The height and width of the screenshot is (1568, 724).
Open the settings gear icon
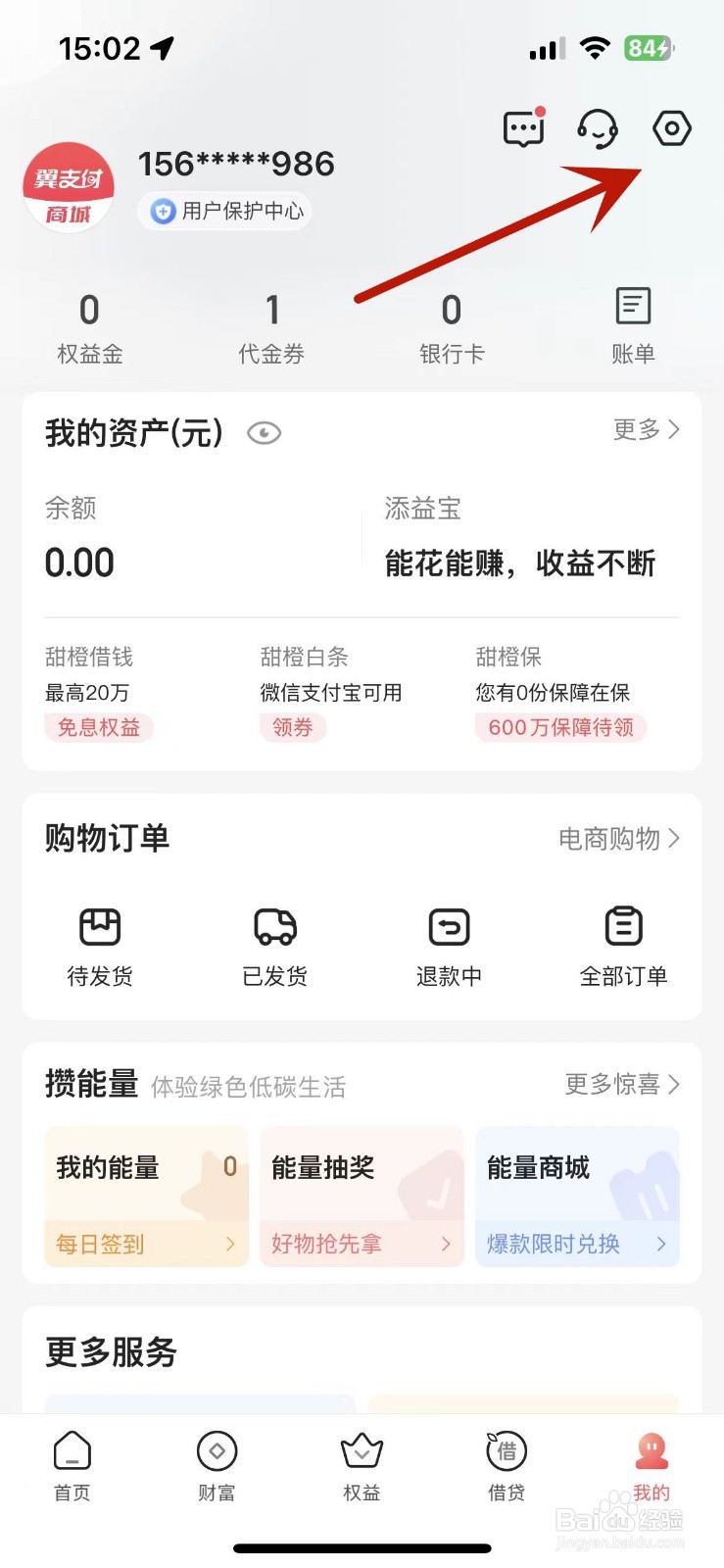671,127
